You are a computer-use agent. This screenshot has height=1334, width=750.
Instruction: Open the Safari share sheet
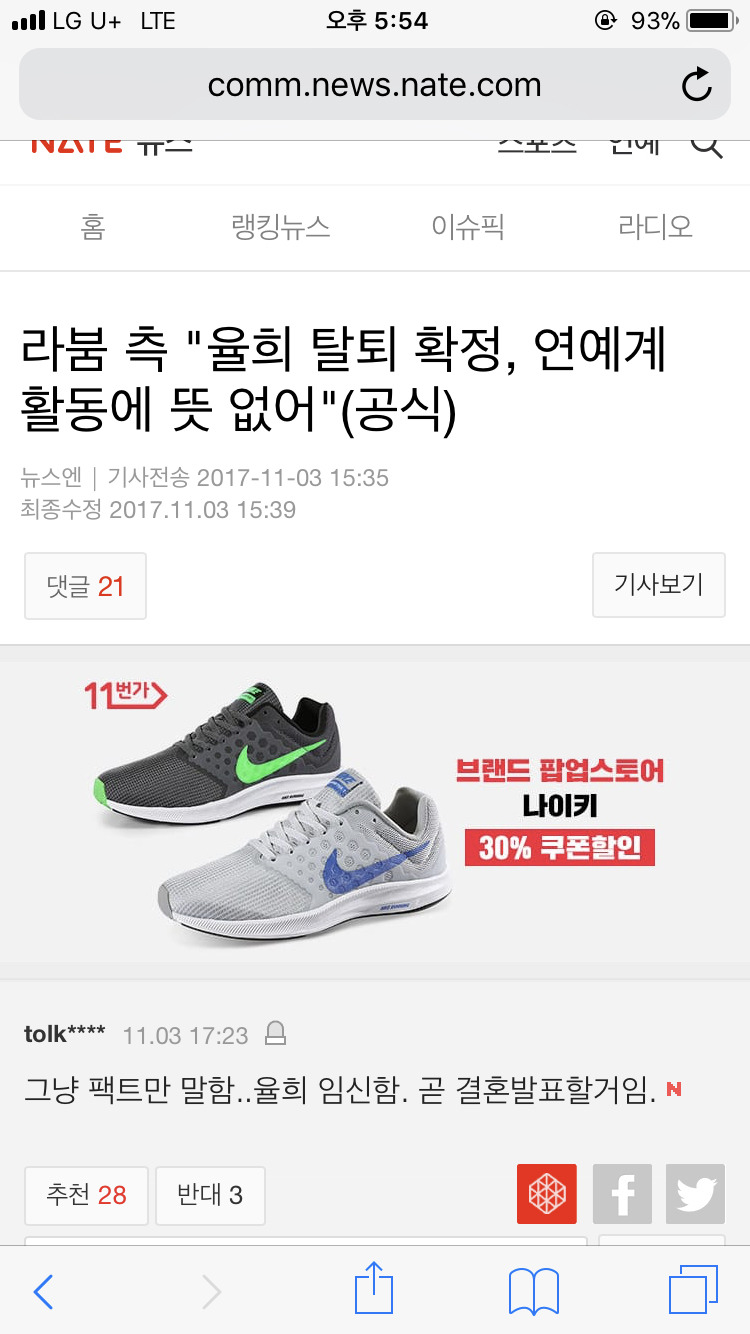(374, 1288)
